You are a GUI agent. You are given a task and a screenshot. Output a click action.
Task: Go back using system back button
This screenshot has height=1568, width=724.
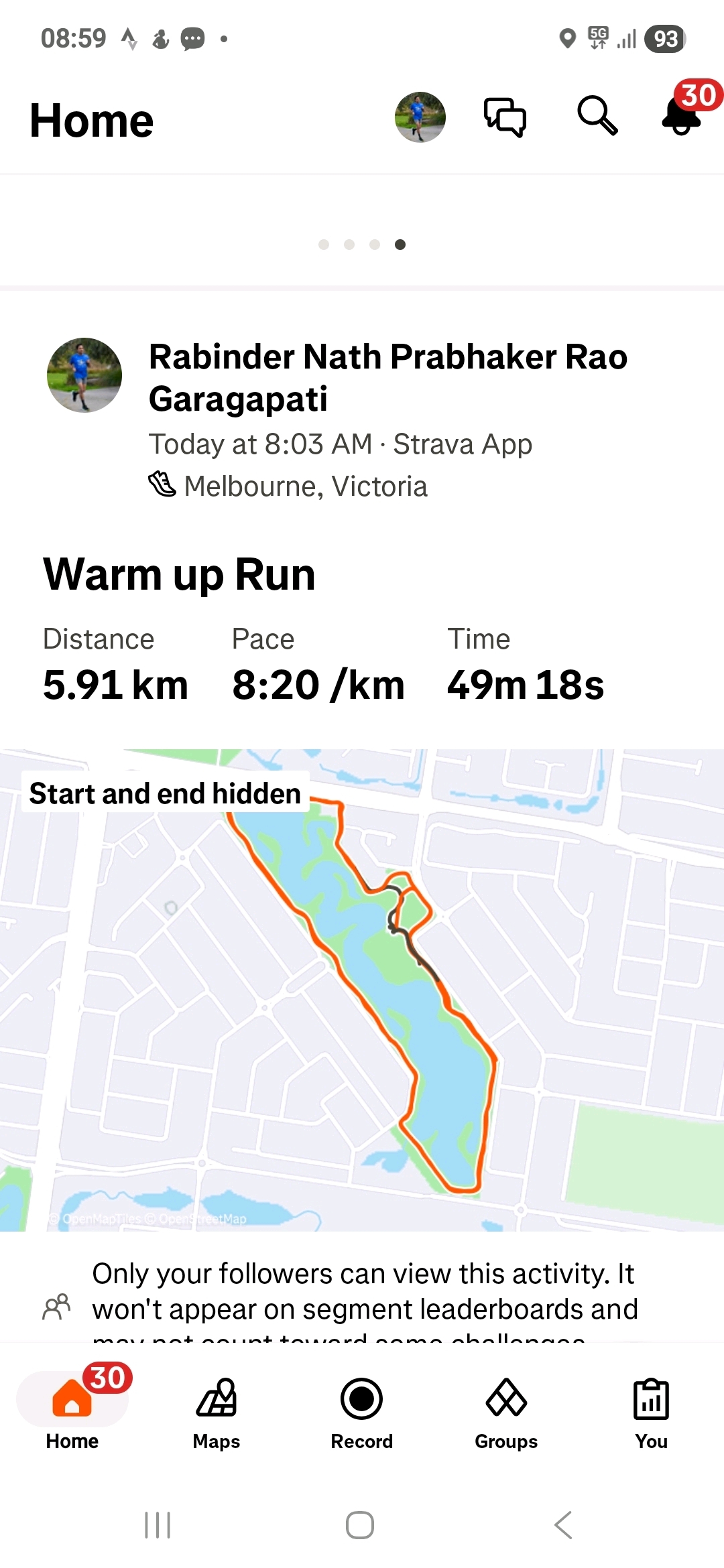[x=563, y=1525]
